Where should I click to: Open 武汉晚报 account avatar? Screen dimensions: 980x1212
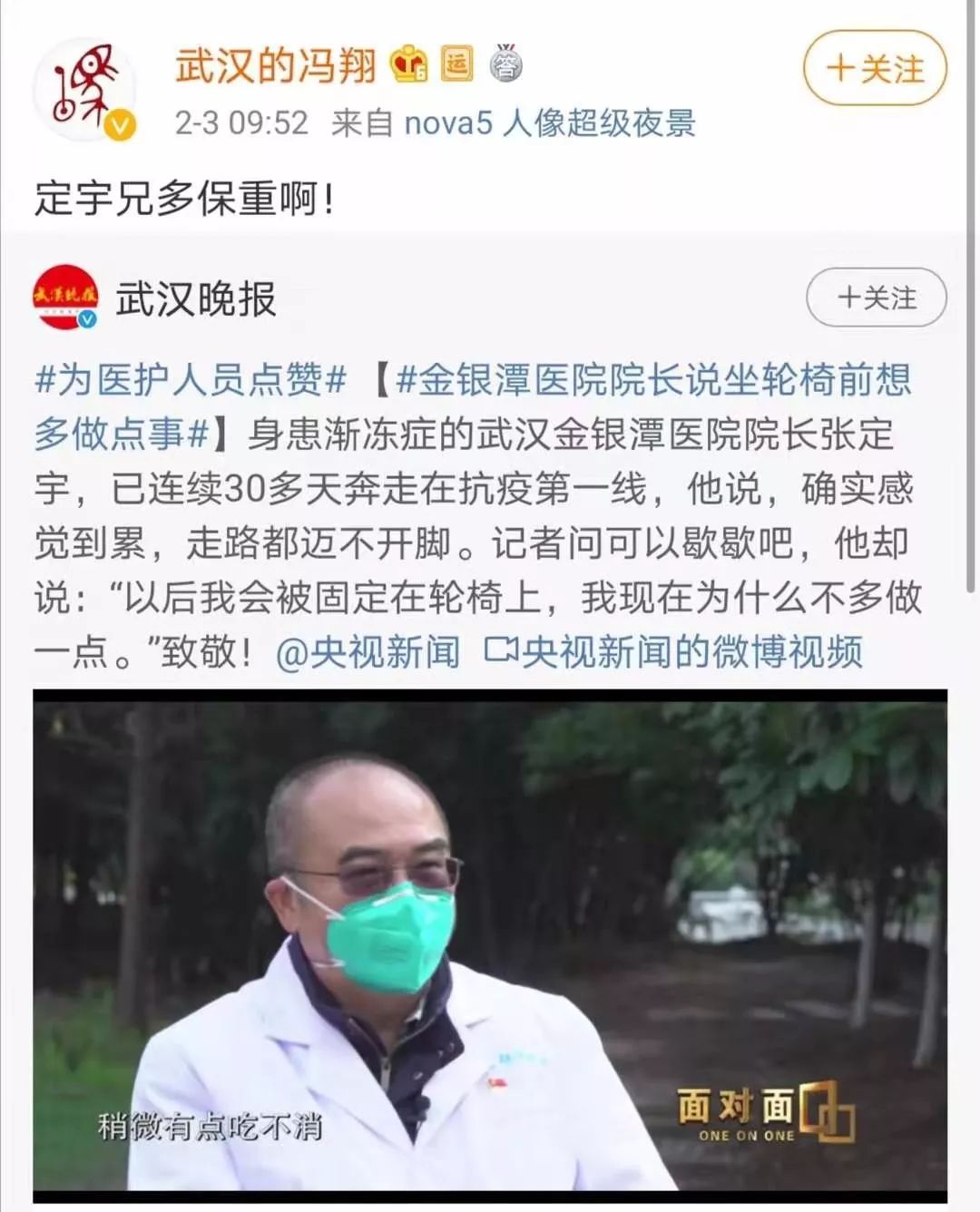[x=64, y=297]
